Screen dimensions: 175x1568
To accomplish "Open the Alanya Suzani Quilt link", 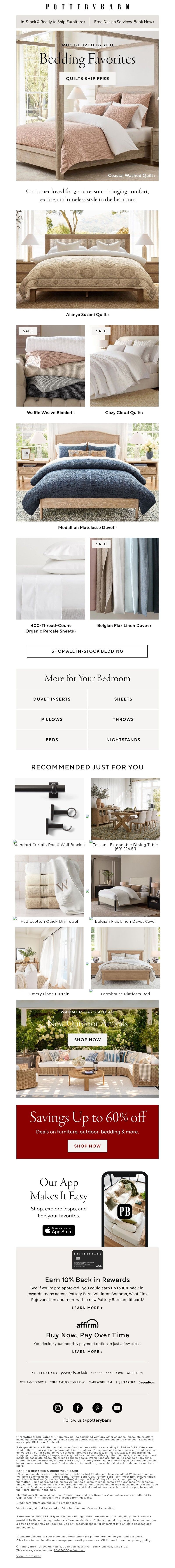I will tap(87, 315).
